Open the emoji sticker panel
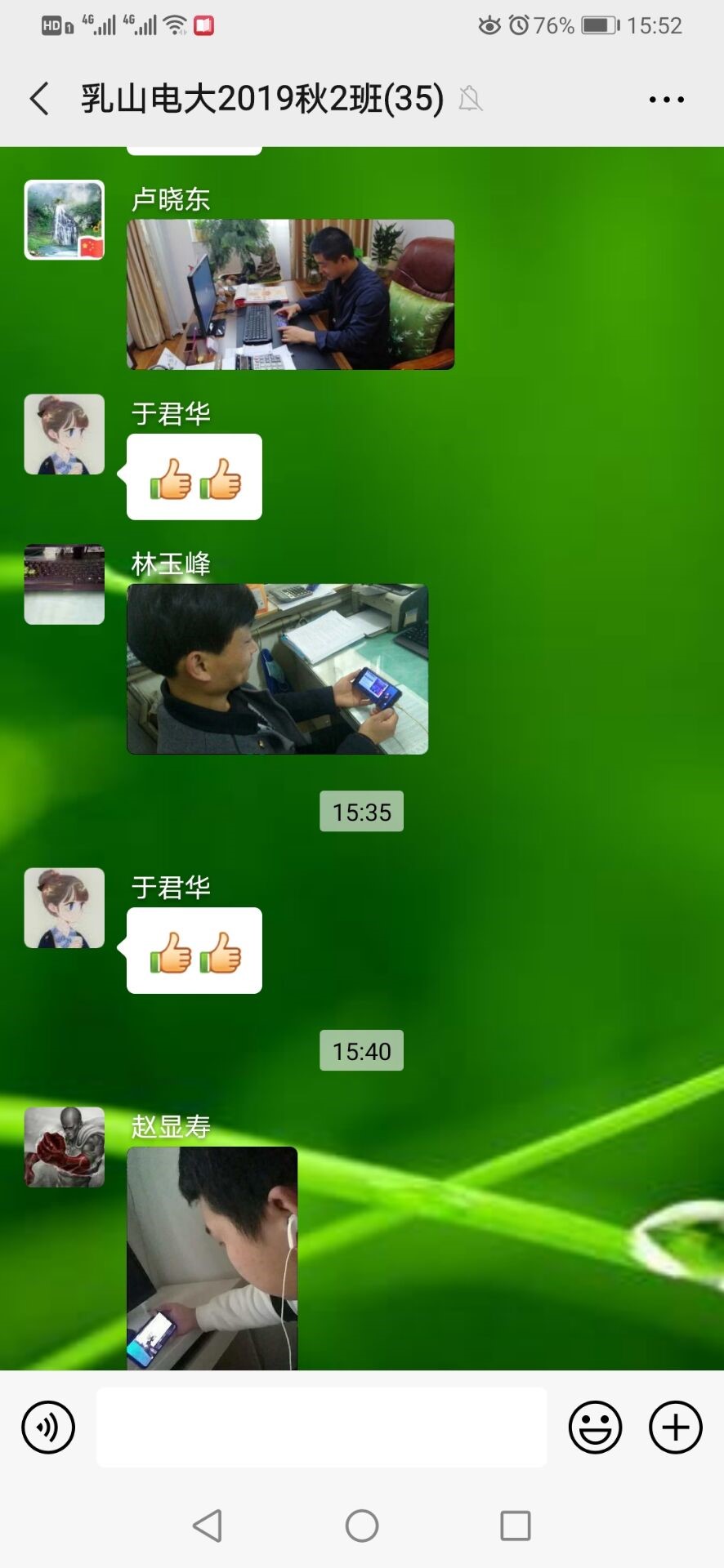This screenshot has height=1568, width=724. (x=595, y=1428)
